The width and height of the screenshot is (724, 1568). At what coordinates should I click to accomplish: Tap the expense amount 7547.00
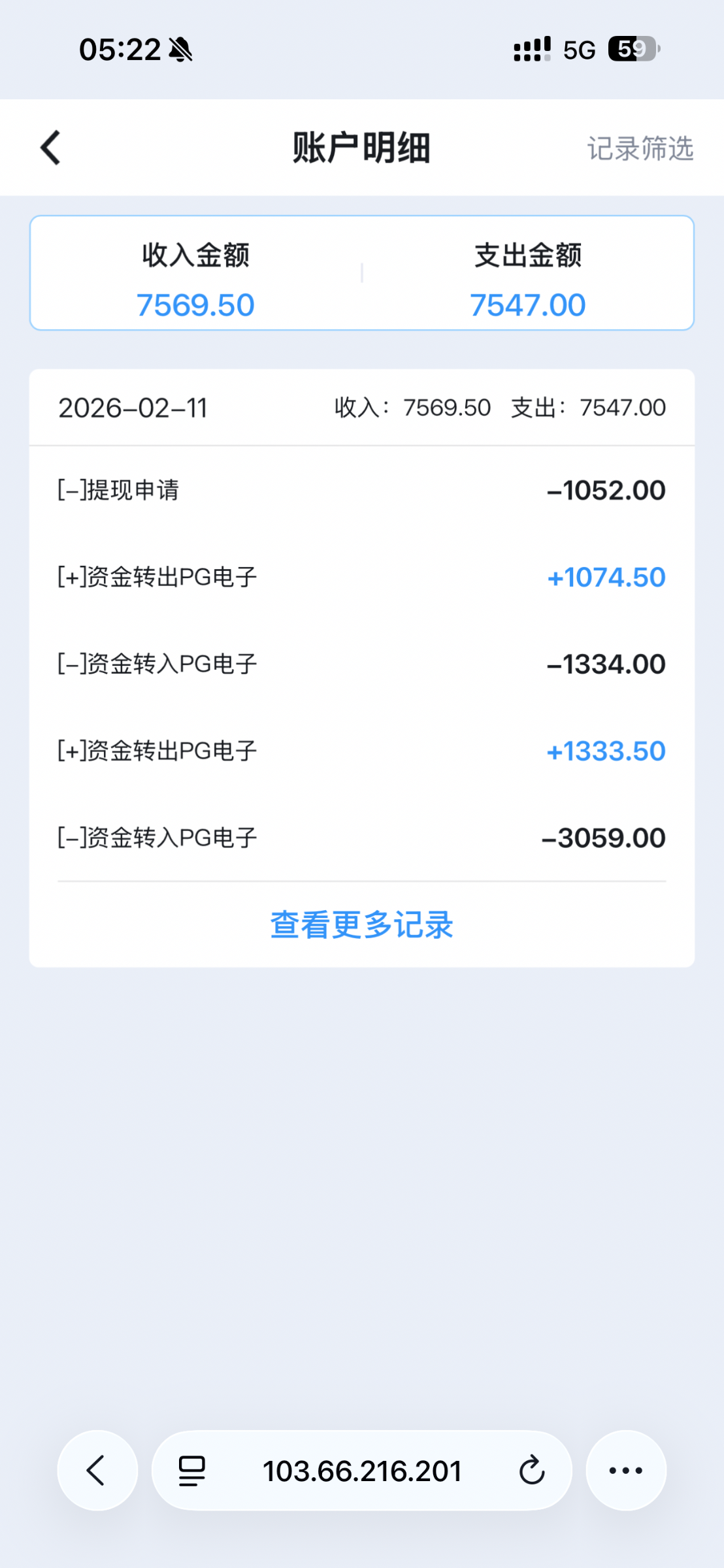[x=528, y=304]
